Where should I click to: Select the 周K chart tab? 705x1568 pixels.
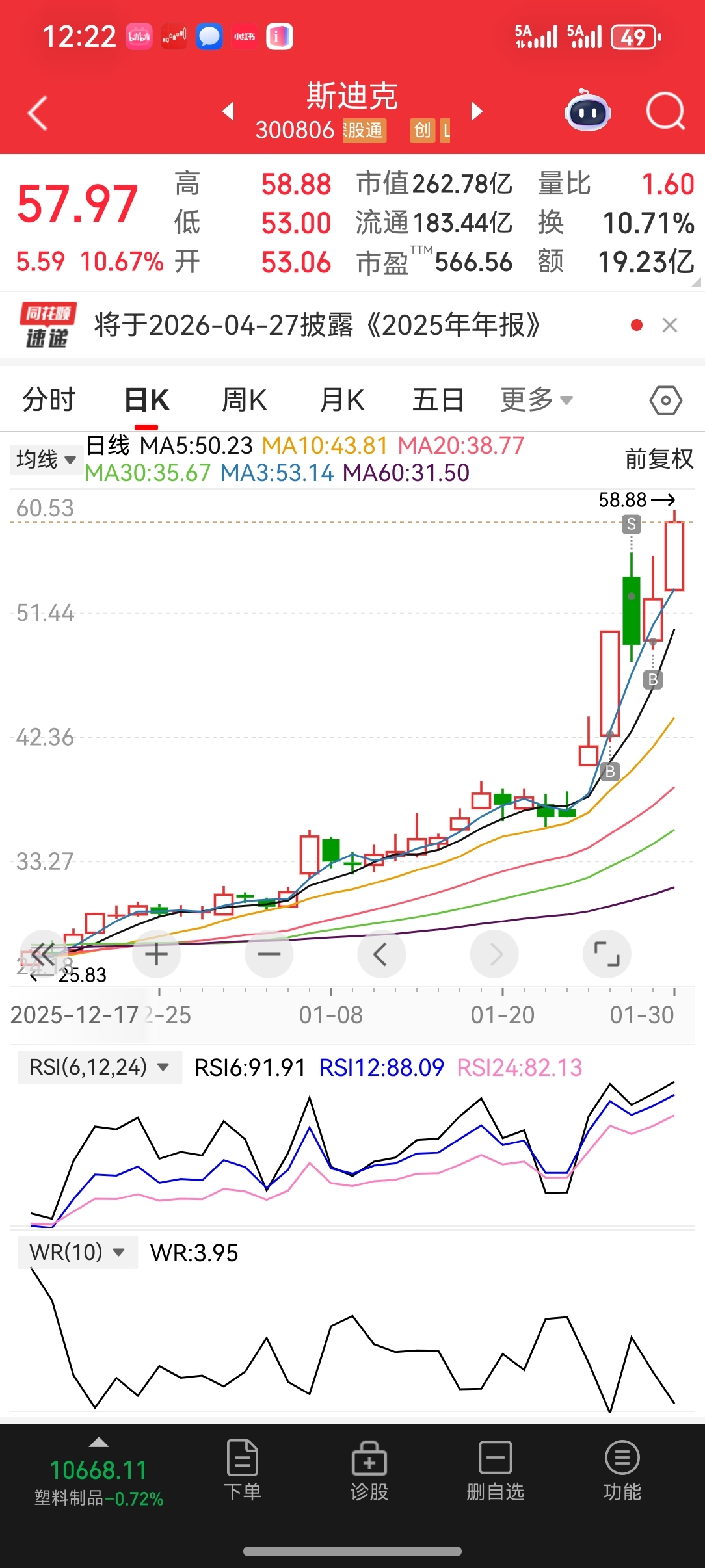[x=244, y=400]
